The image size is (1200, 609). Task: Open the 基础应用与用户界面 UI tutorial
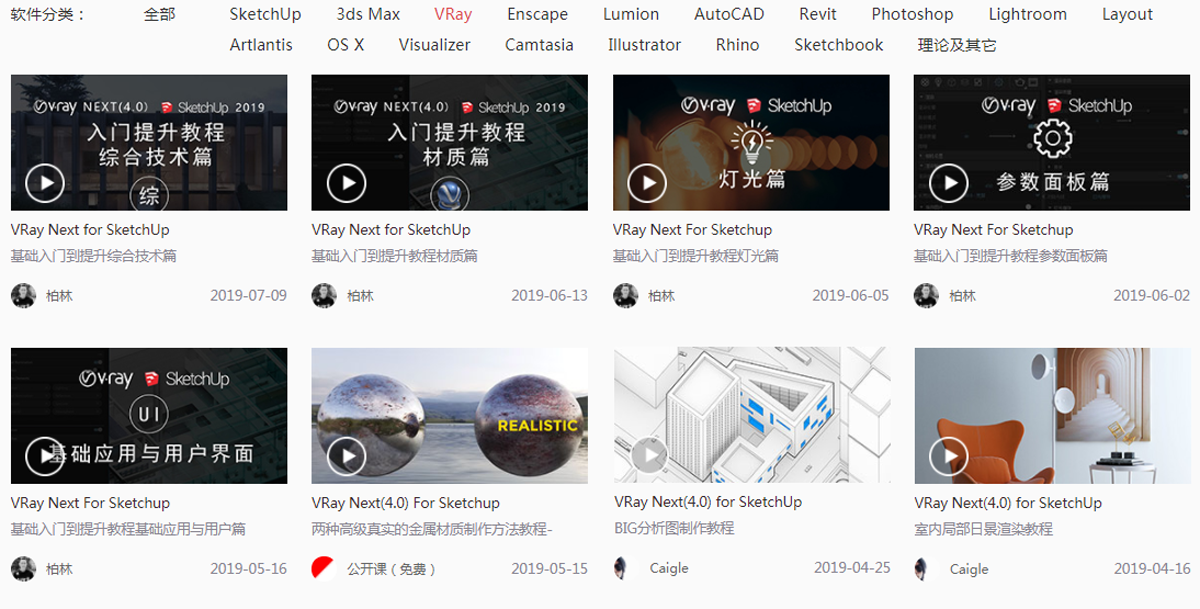(149, 416)
